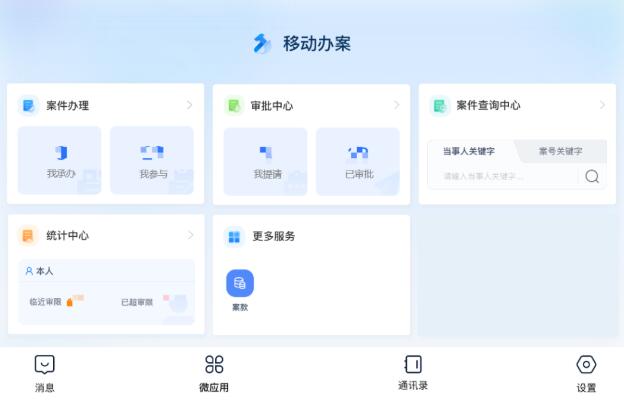This screenshot has width=624, height=410.
Task: Open the 案款 service
Action: coord(240,290)
